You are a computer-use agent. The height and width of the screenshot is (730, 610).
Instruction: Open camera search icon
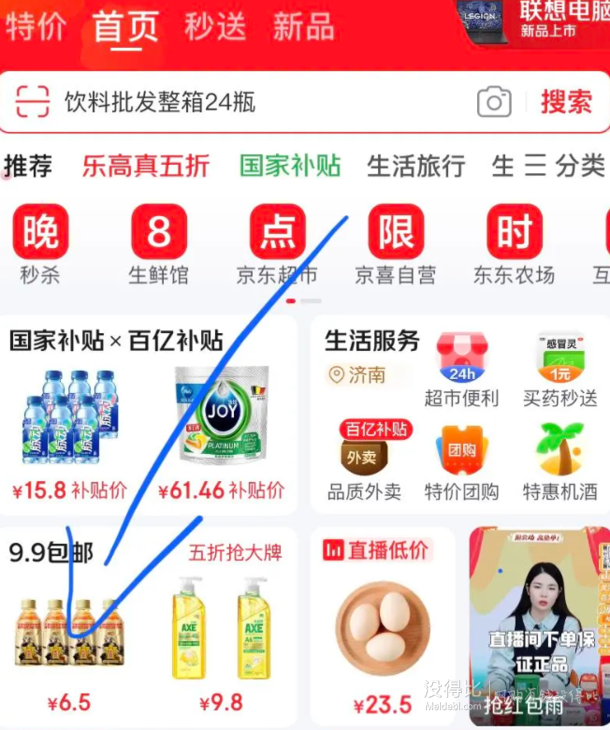493,102
